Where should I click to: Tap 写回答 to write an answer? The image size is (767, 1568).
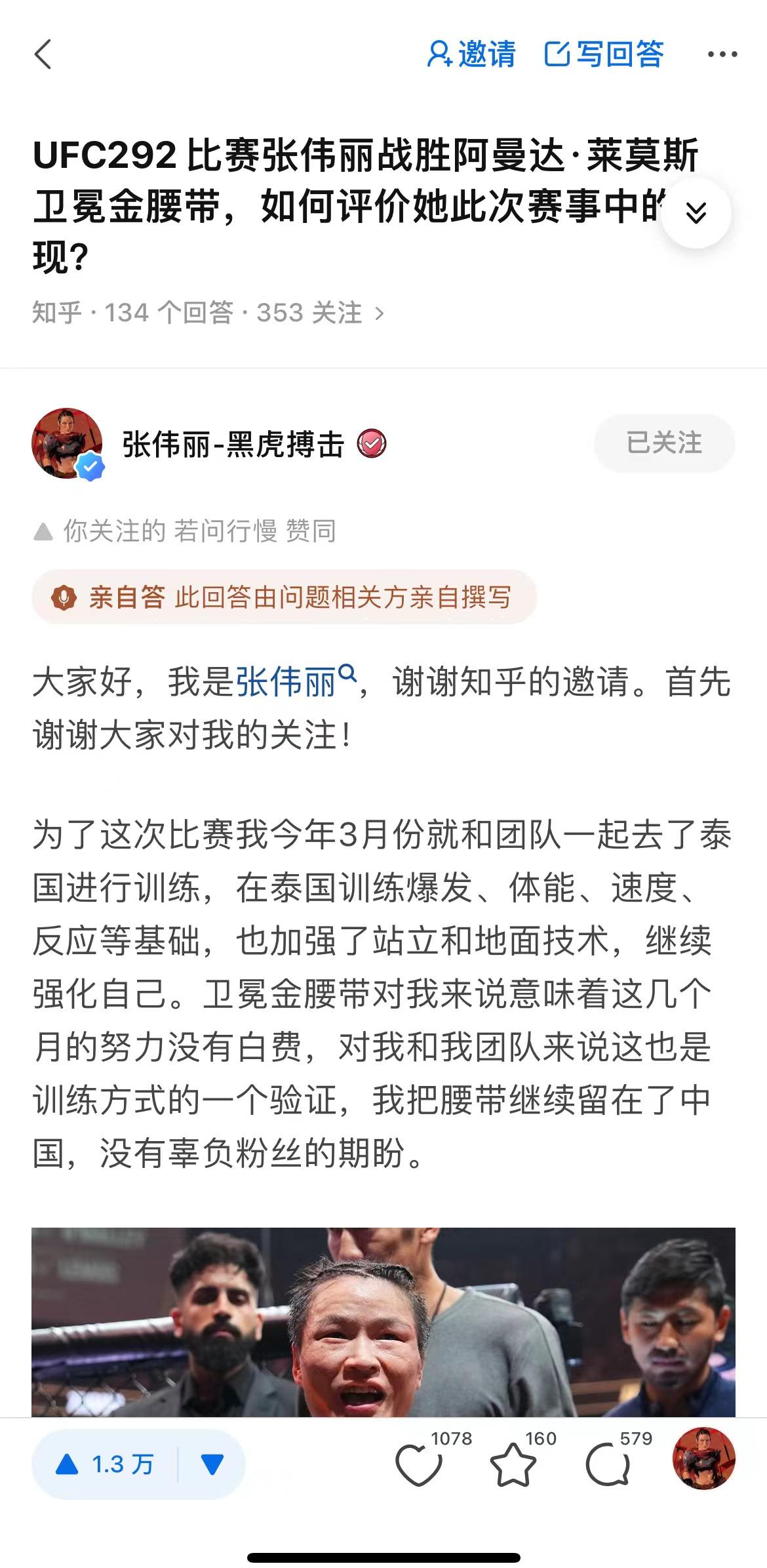(x=604, y=54)
